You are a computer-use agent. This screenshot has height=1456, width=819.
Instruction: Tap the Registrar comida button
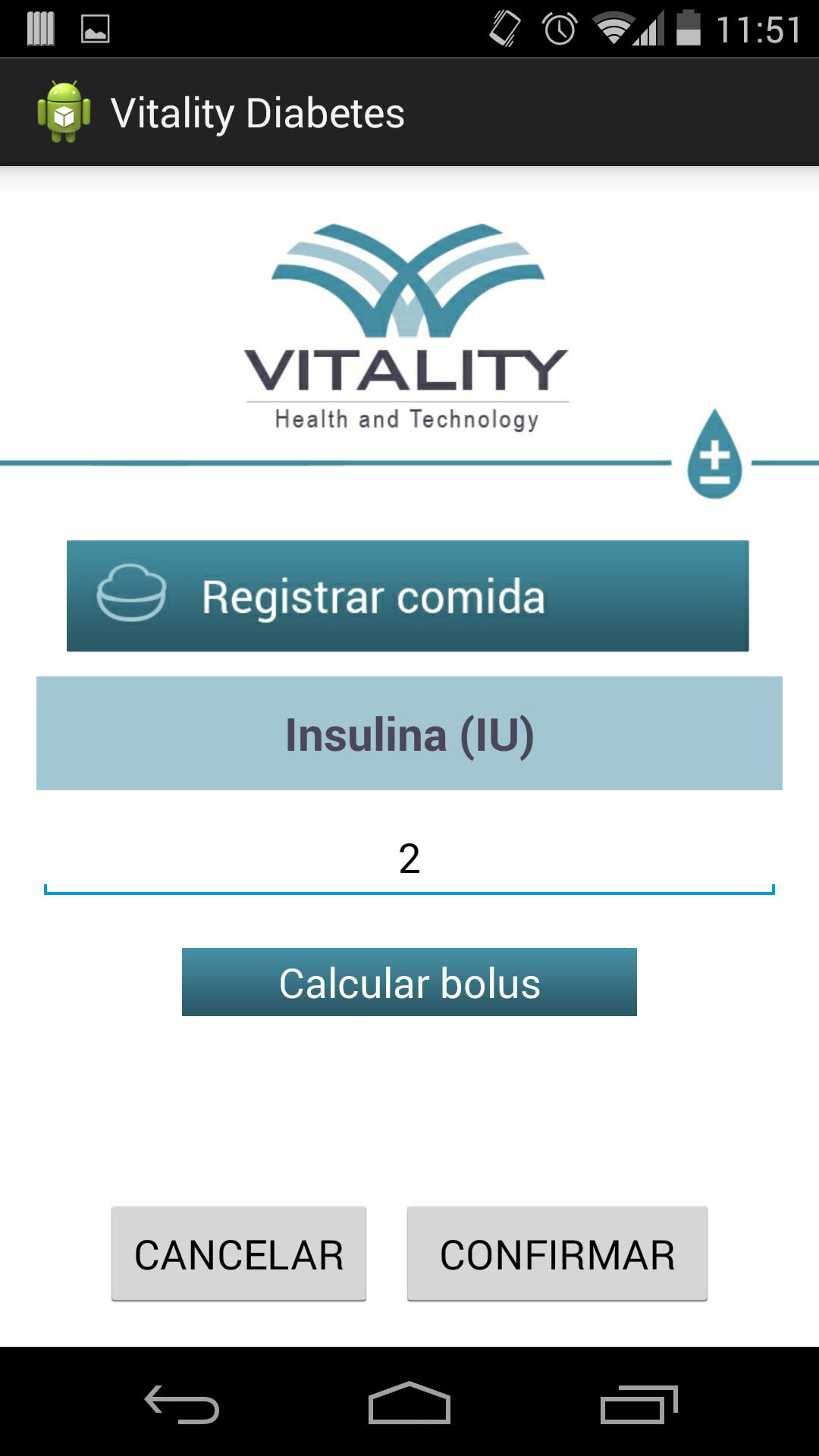click(408, 596)
